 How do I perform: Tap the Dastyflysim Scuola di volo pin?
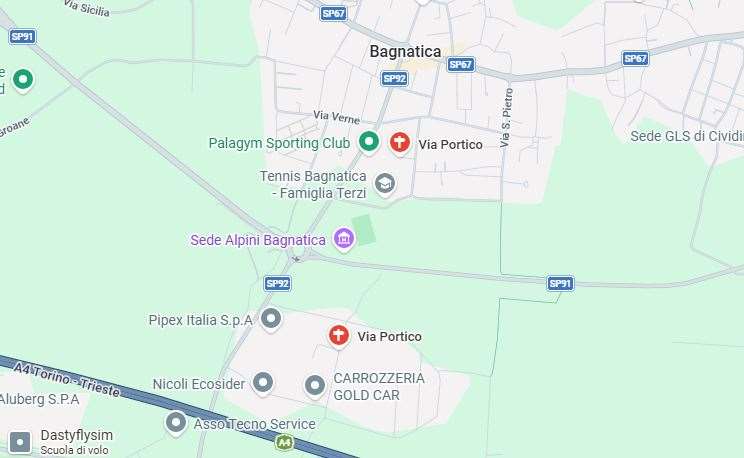[20, 441]
